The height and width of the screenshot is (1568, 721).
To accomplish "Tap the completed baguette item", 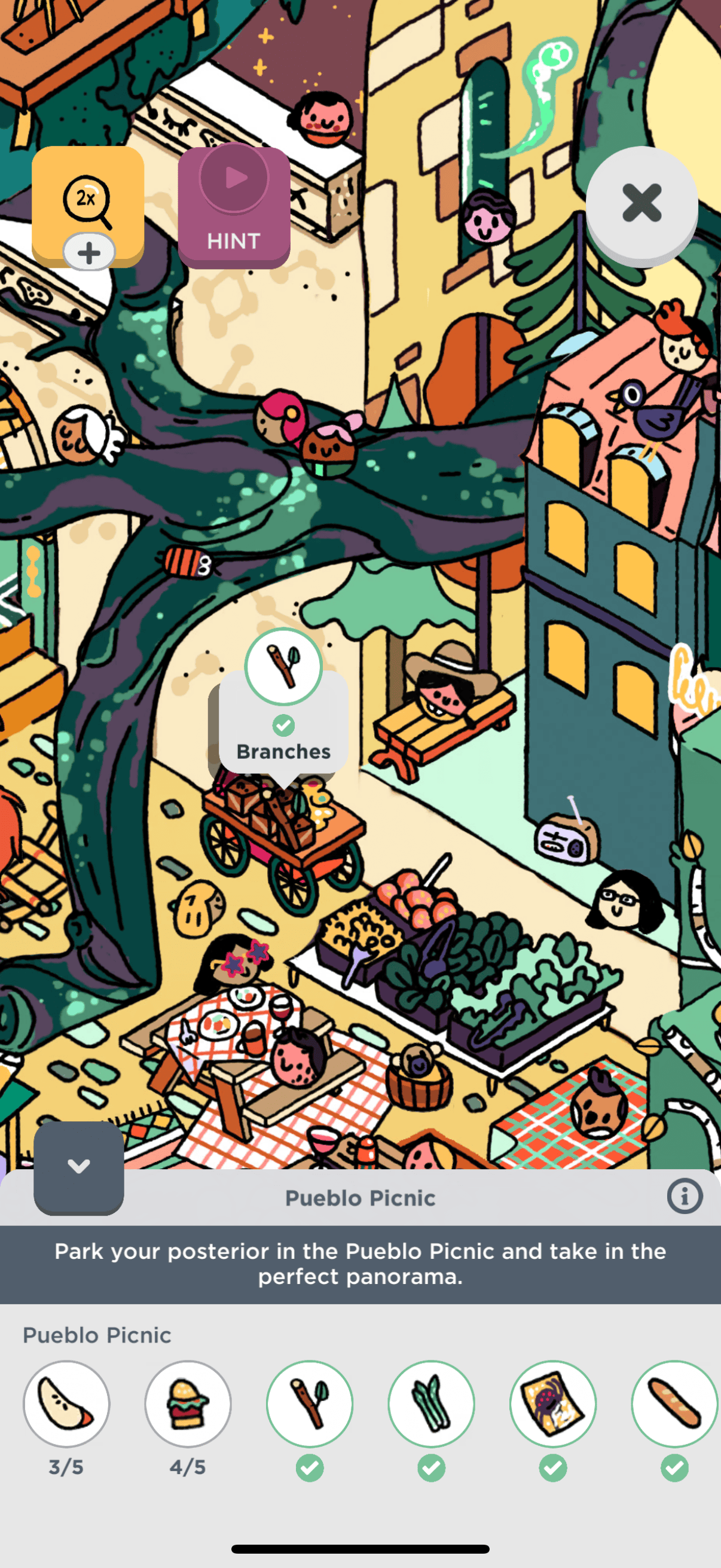I will pyautogui.click(x=675, y=1404).
